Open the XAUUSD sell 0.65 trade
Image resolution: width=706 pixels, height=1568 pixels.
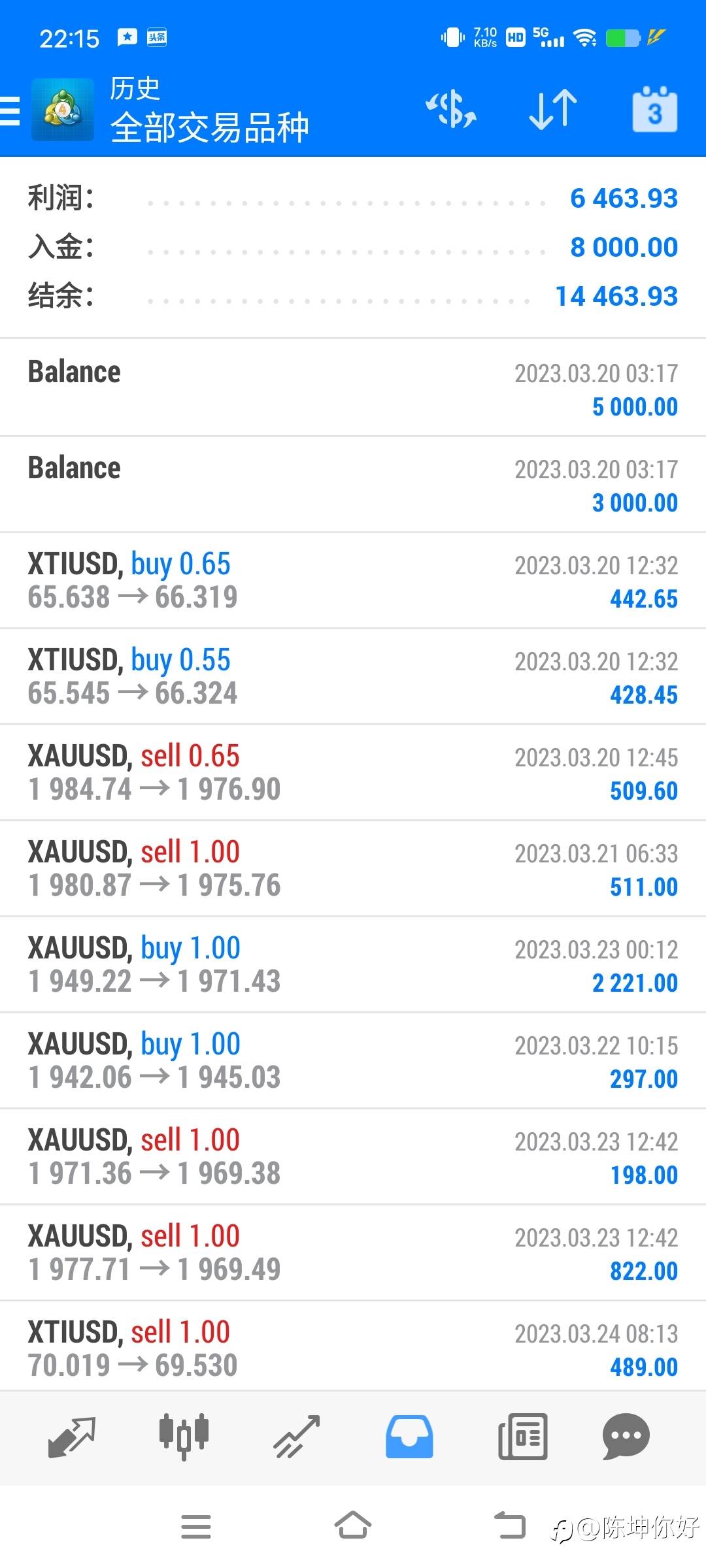tap(353, 773)
